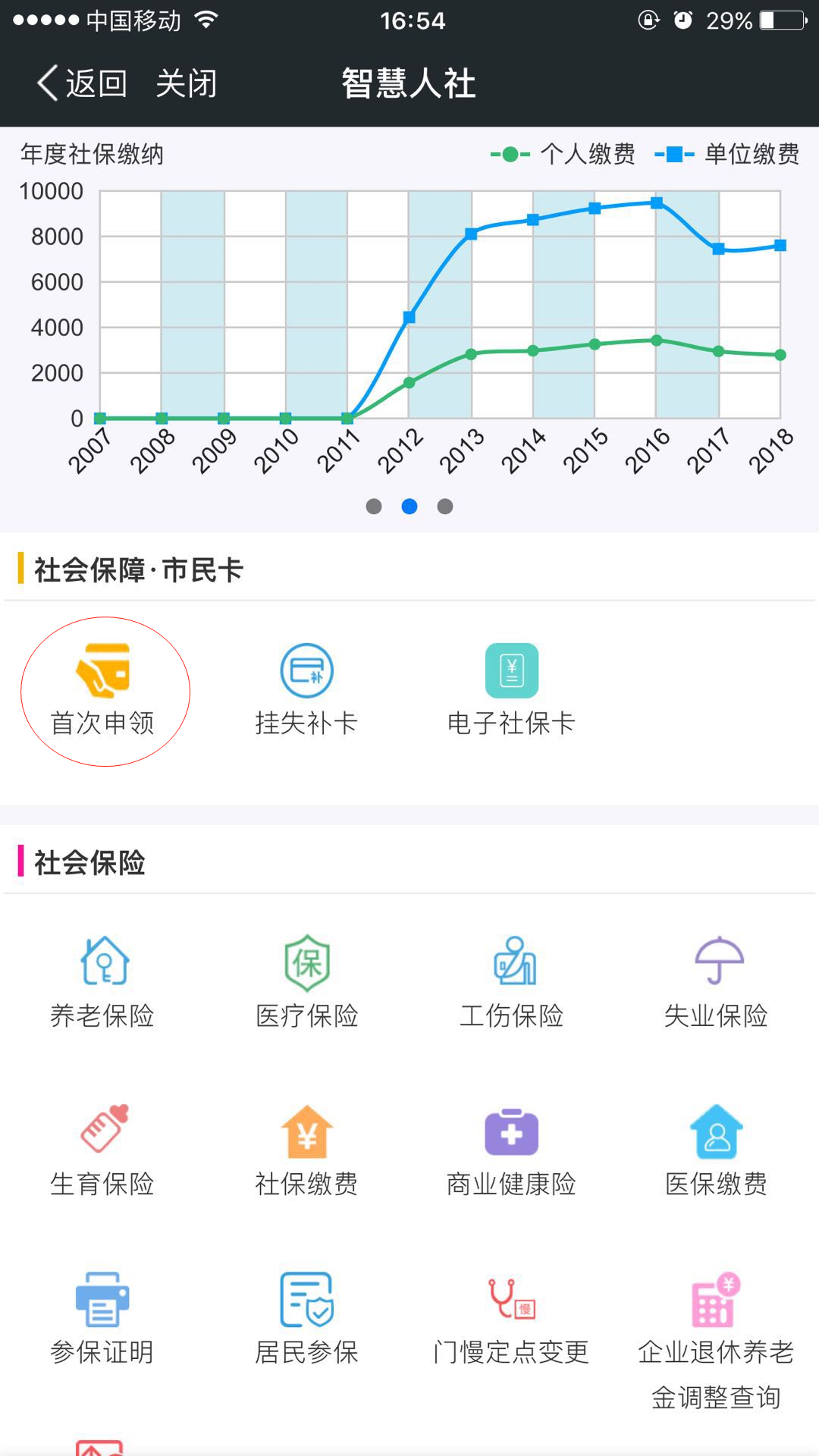The image size is (819, 1456).
Task: Open 挂失补卡 service
Action: pos(306,690)
